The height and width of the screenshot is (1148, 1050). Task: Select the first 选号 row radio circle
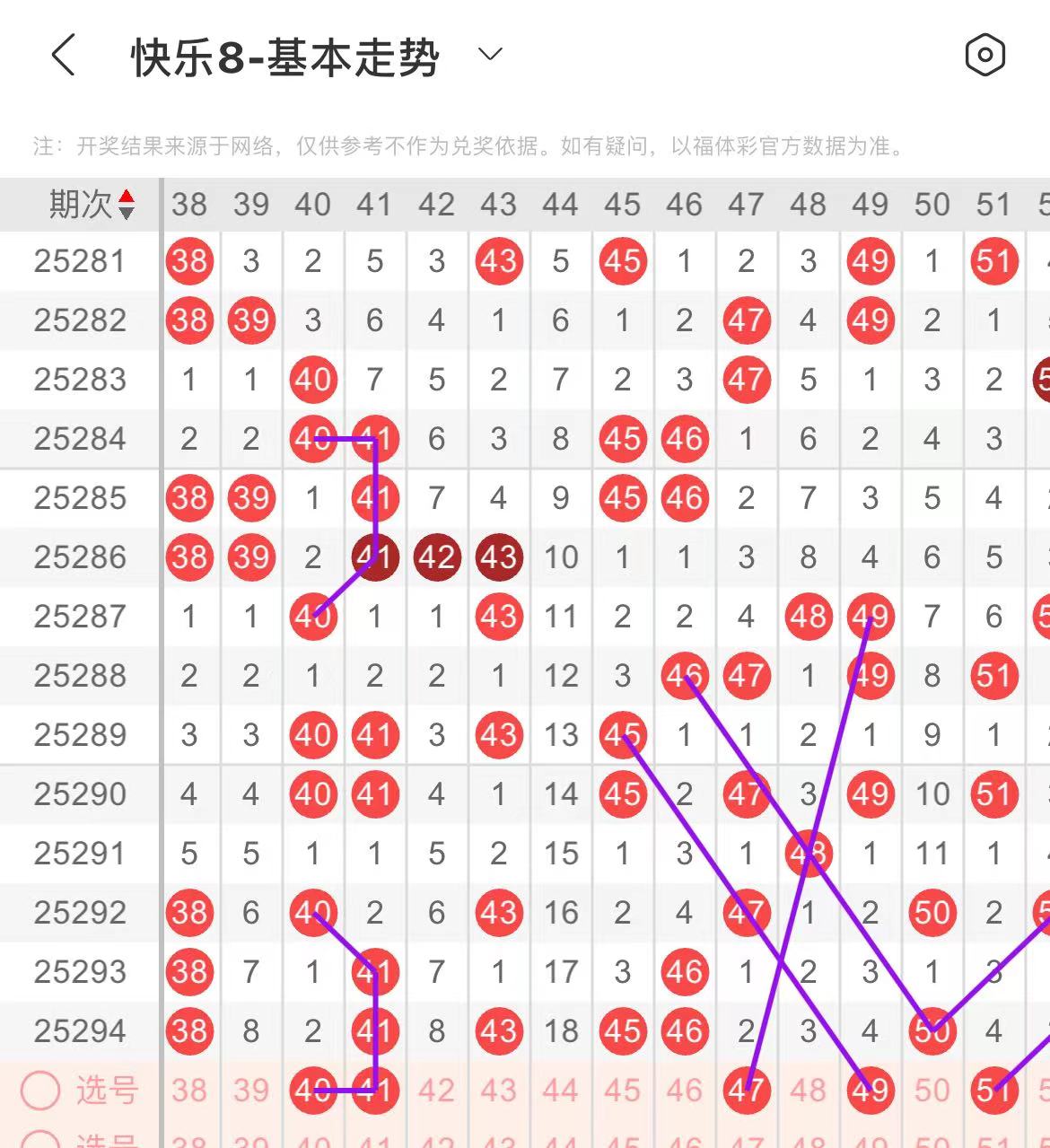[x=40, y=1091]
